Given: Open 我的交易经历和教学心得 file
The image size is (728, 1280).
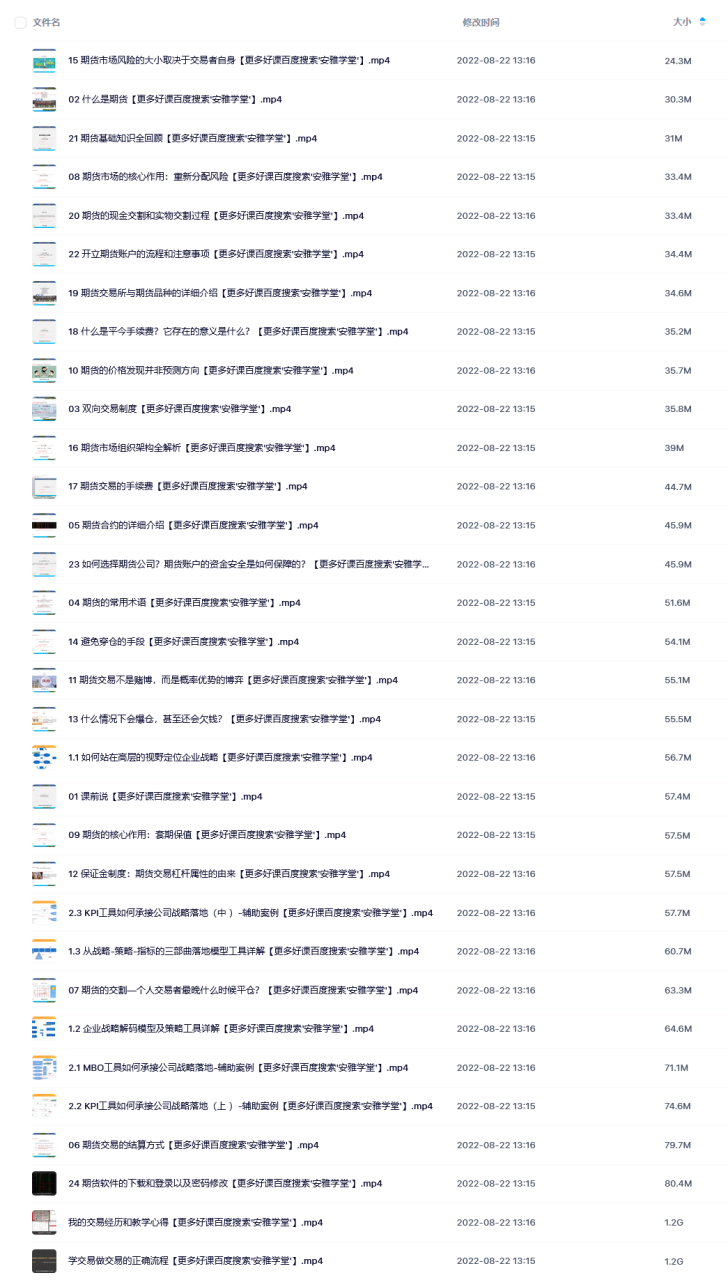Looking at the screenshot, I should click(x=196, y=1223).
